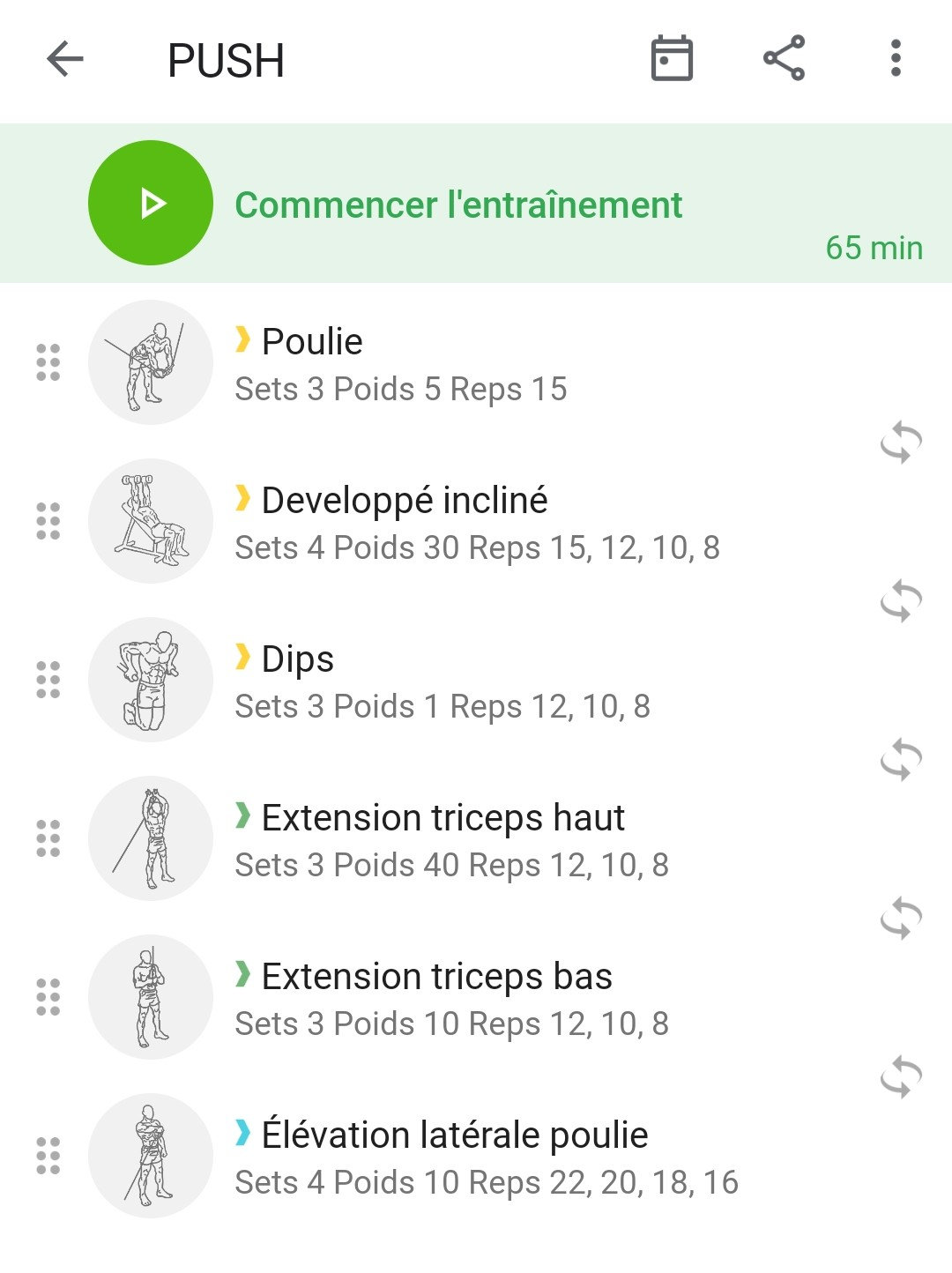Viewport: 952px width, 1273px height.
Task: Open the calendar schedule icon
Action: pos(672,59)
